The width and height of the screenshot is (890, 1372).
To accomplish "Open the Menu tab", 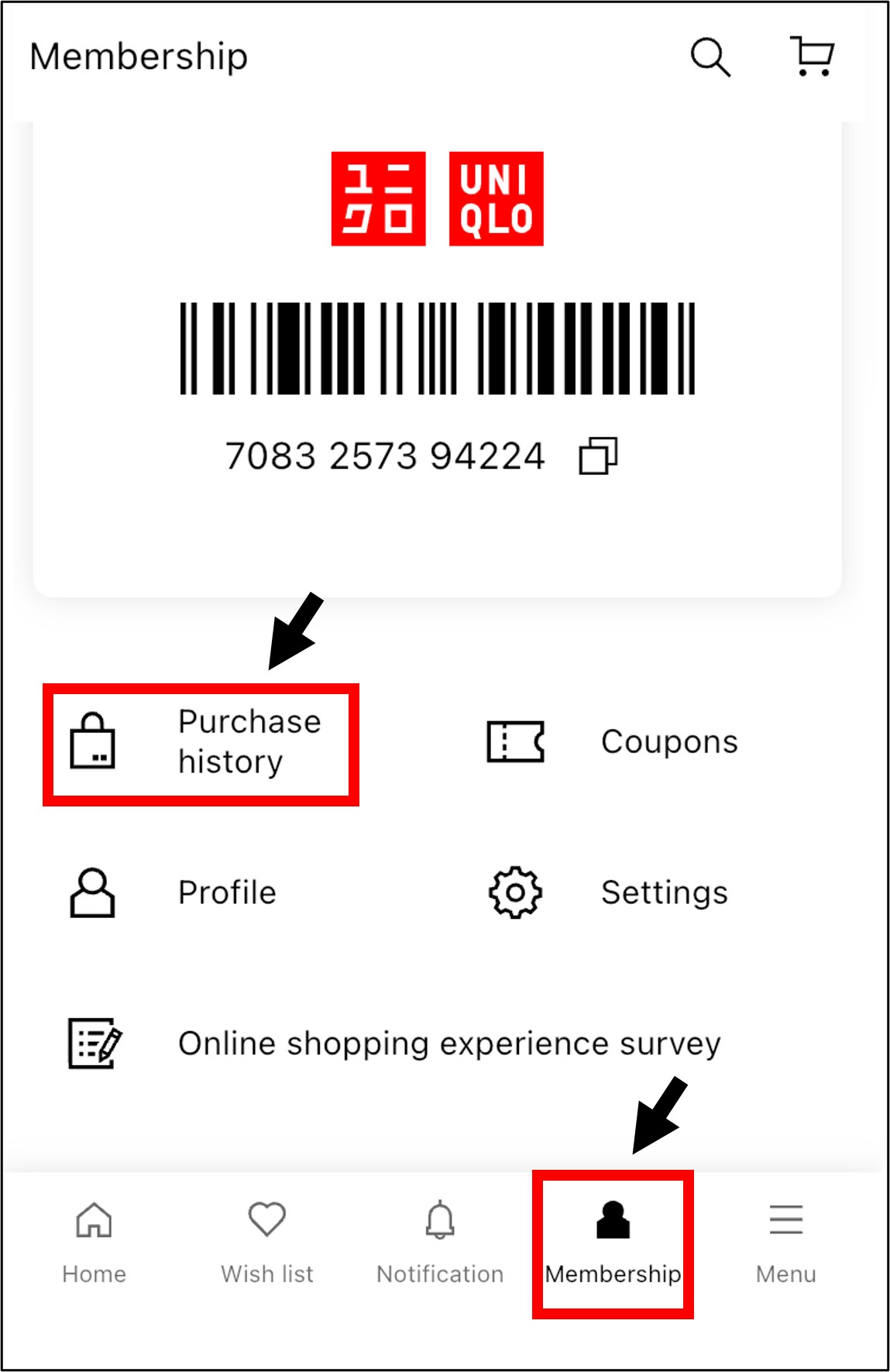I will 785,1242.
